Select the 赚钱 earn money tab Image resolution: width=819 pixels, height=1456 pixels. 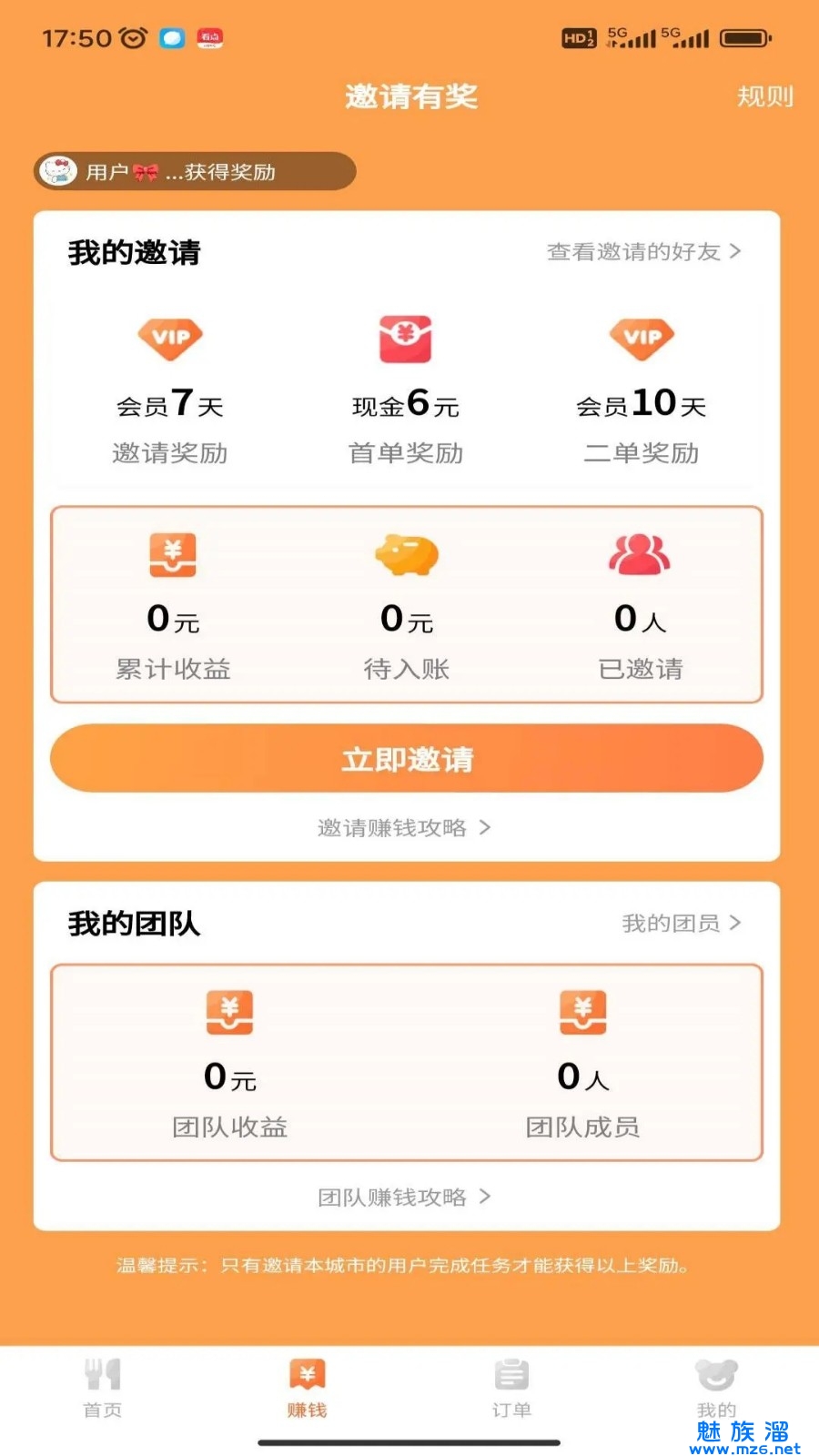[307, 1388]
